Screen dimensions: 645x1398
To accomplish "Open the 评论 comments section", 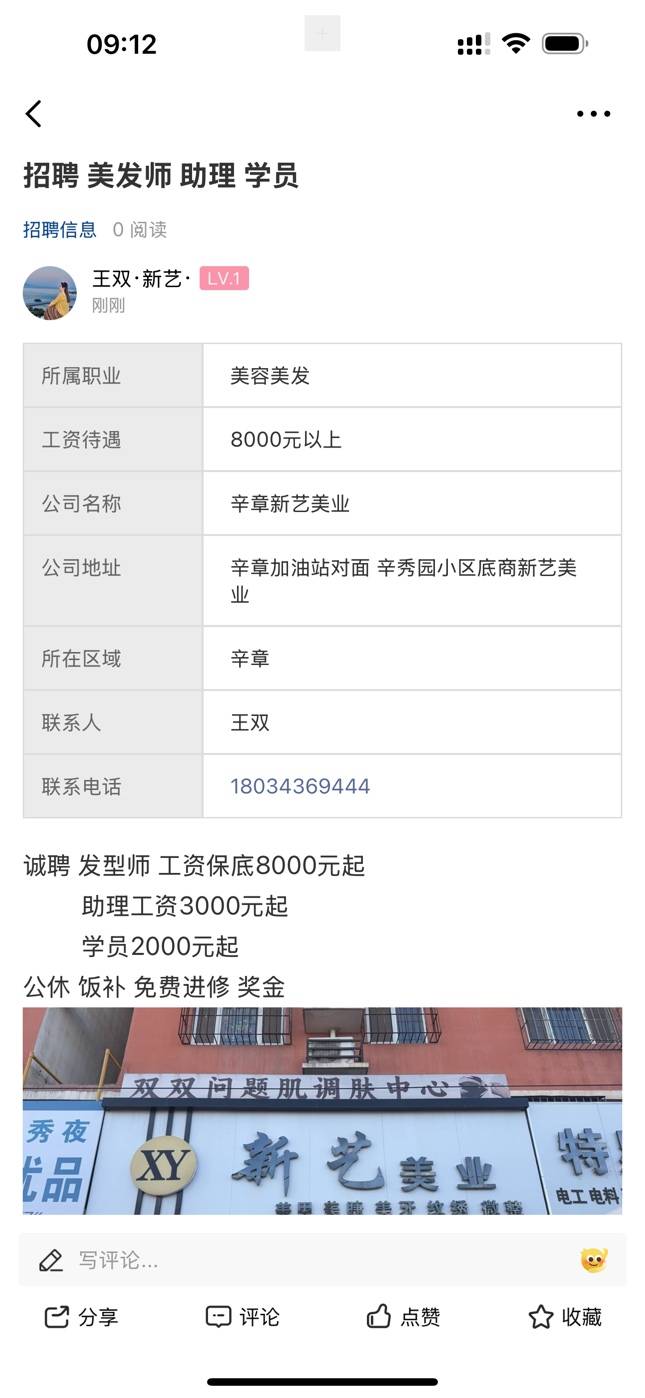I will (x=242, y=1317).
